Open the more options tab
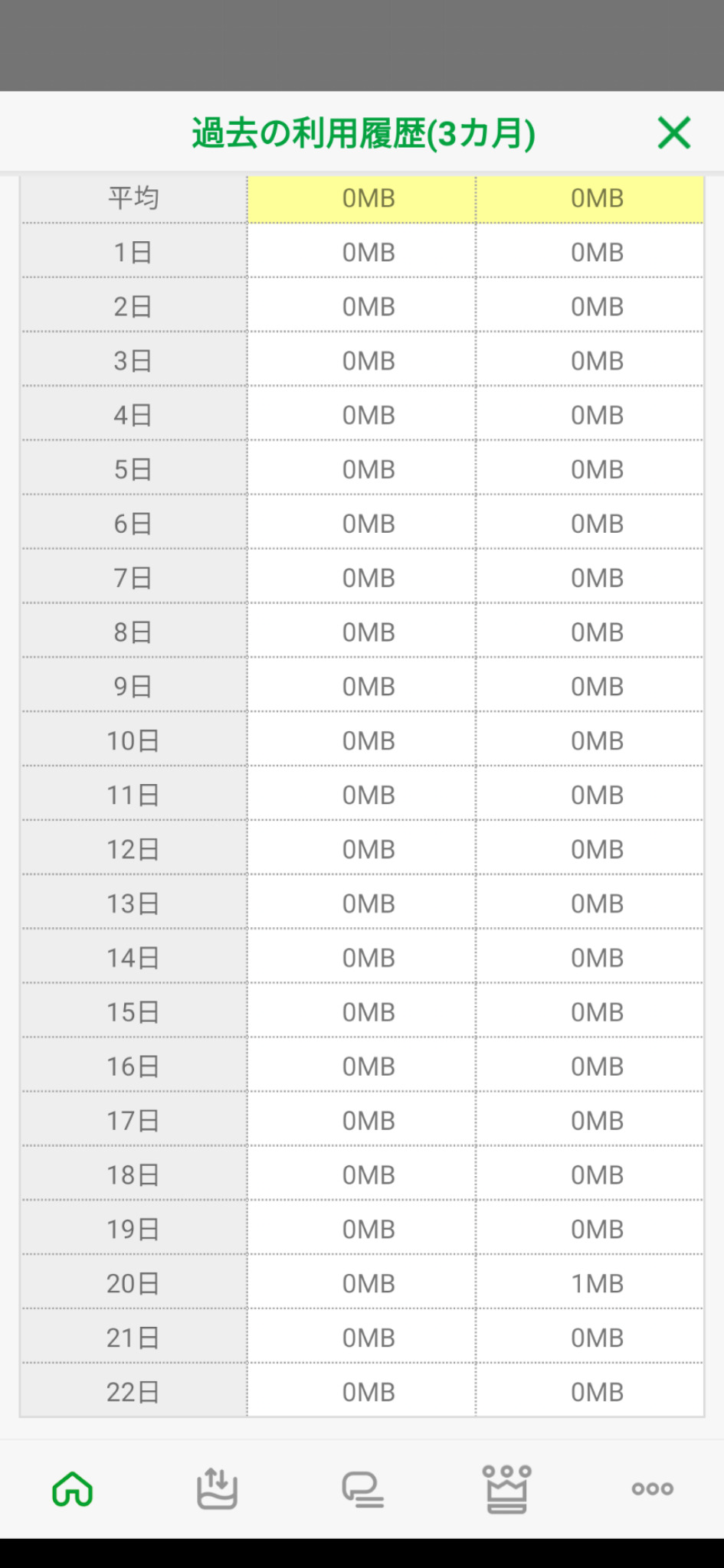 [652, 1489]
